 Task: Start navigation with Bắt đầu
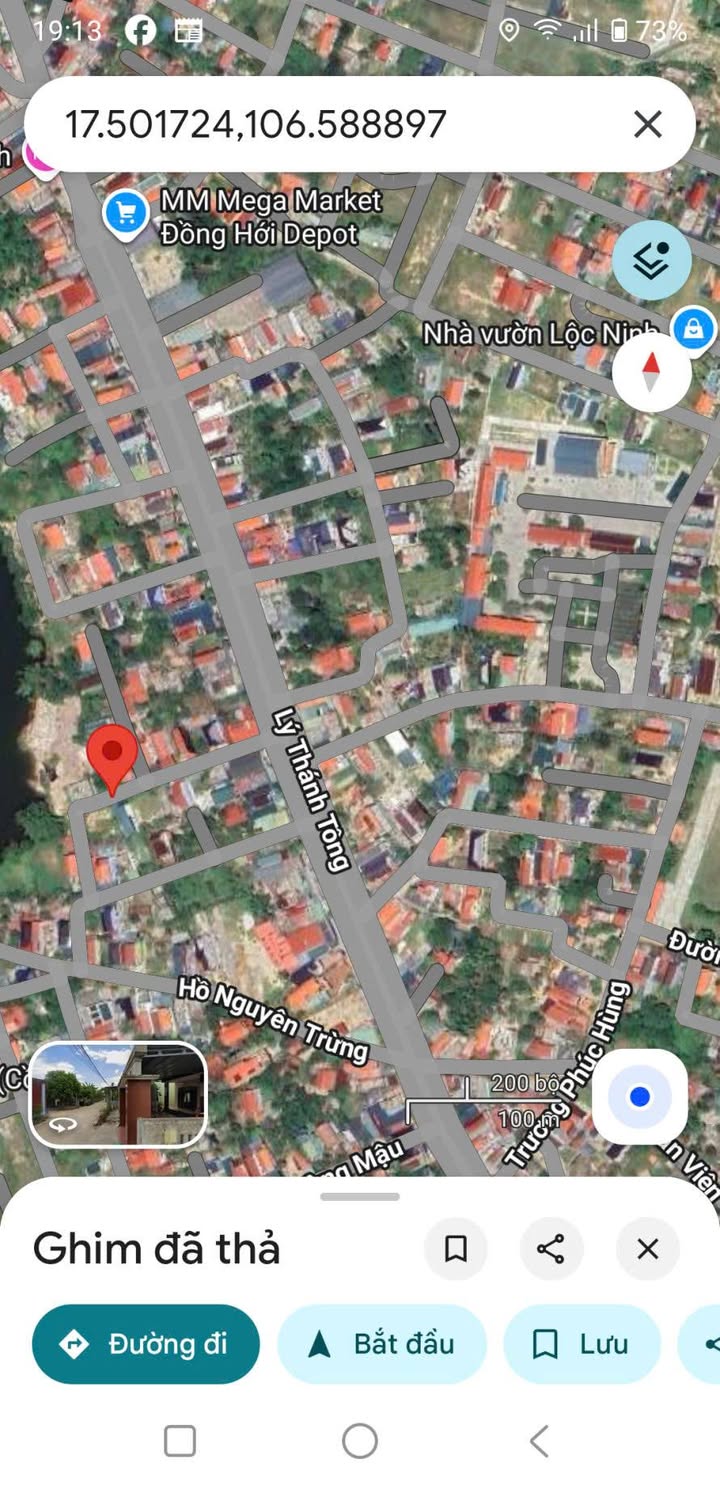382,1344
